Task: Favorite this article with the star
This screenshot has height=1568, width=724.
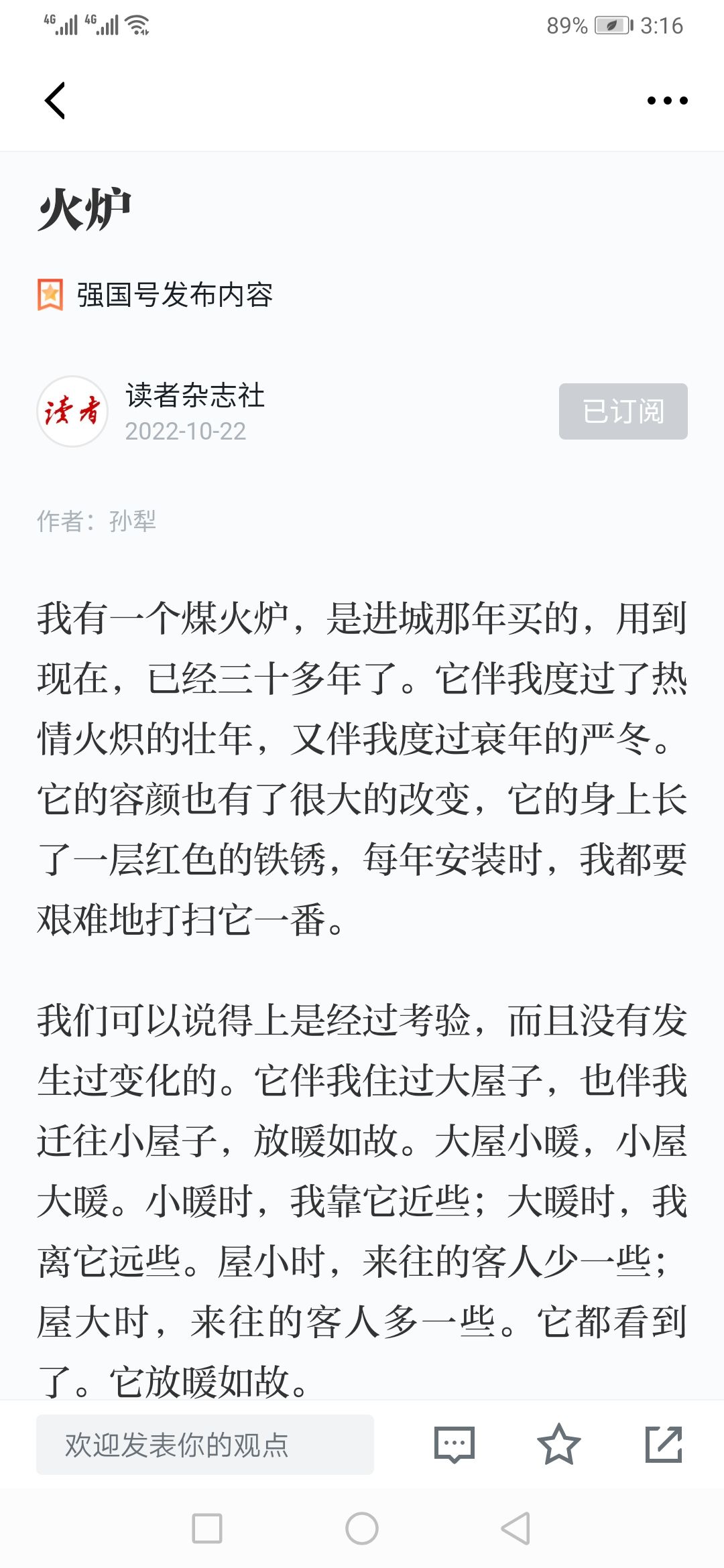Action: tap(558, 1444)
